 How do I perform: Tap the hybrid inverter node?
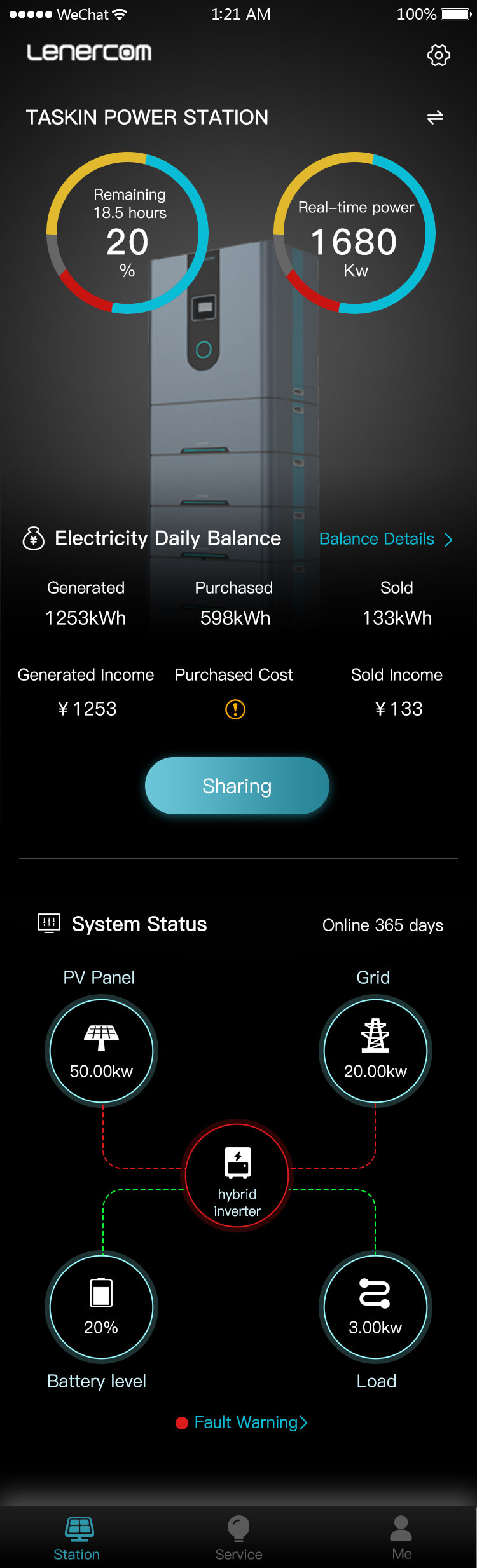click(x=237, y=1175)
